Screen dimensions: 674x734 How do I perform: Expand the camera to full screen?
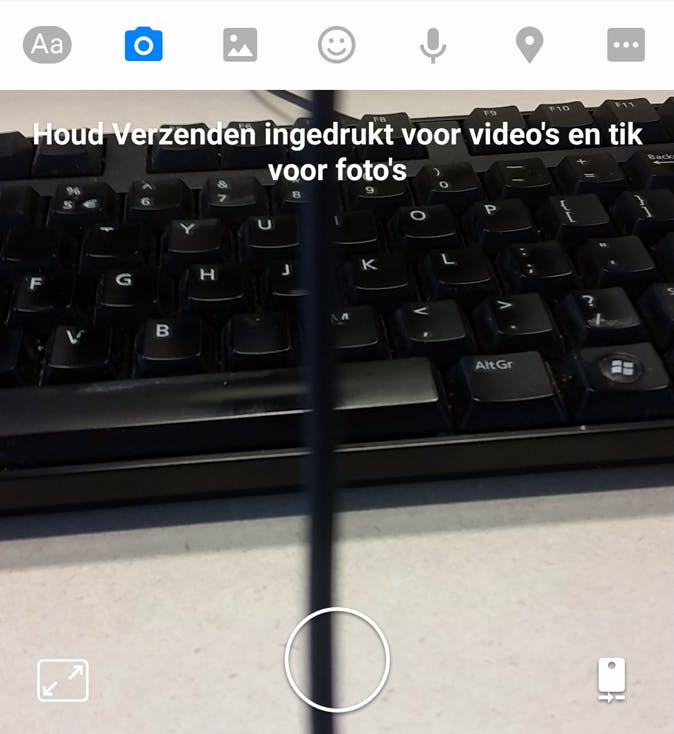point(62,679)
